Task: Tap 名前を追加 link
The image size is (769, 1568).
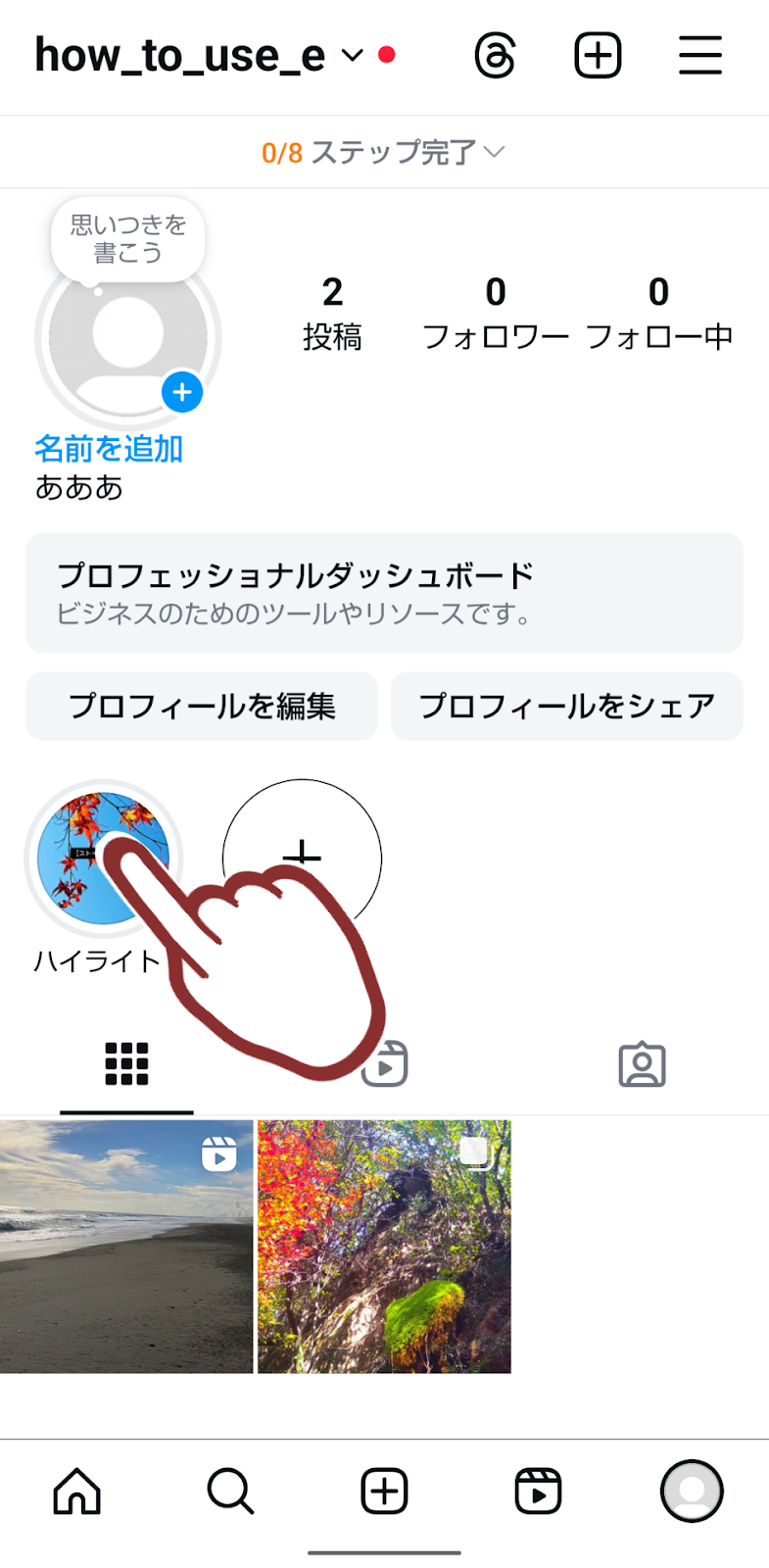Action: click(109, 449)
